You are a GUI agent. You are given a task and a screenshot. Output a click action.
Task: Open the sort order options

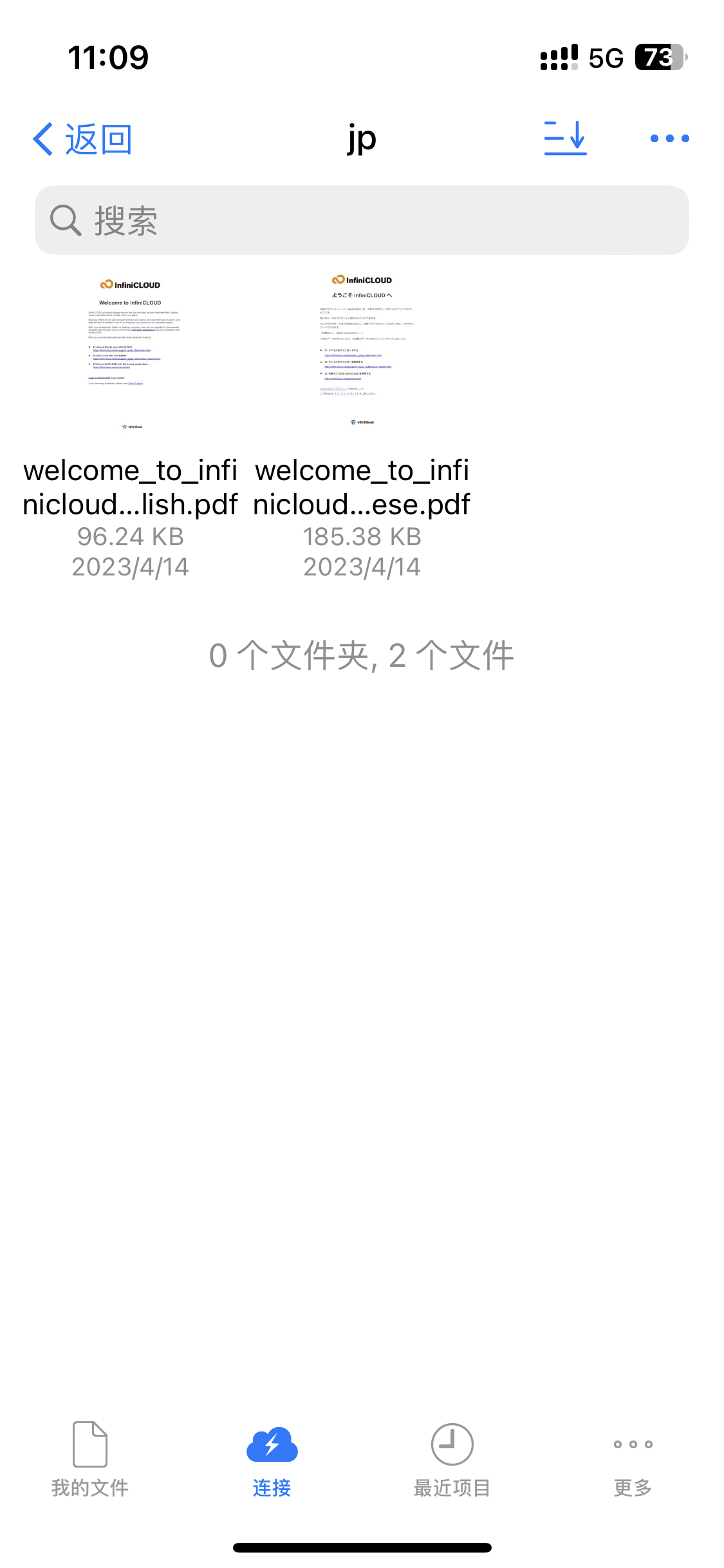click(565, 138)
